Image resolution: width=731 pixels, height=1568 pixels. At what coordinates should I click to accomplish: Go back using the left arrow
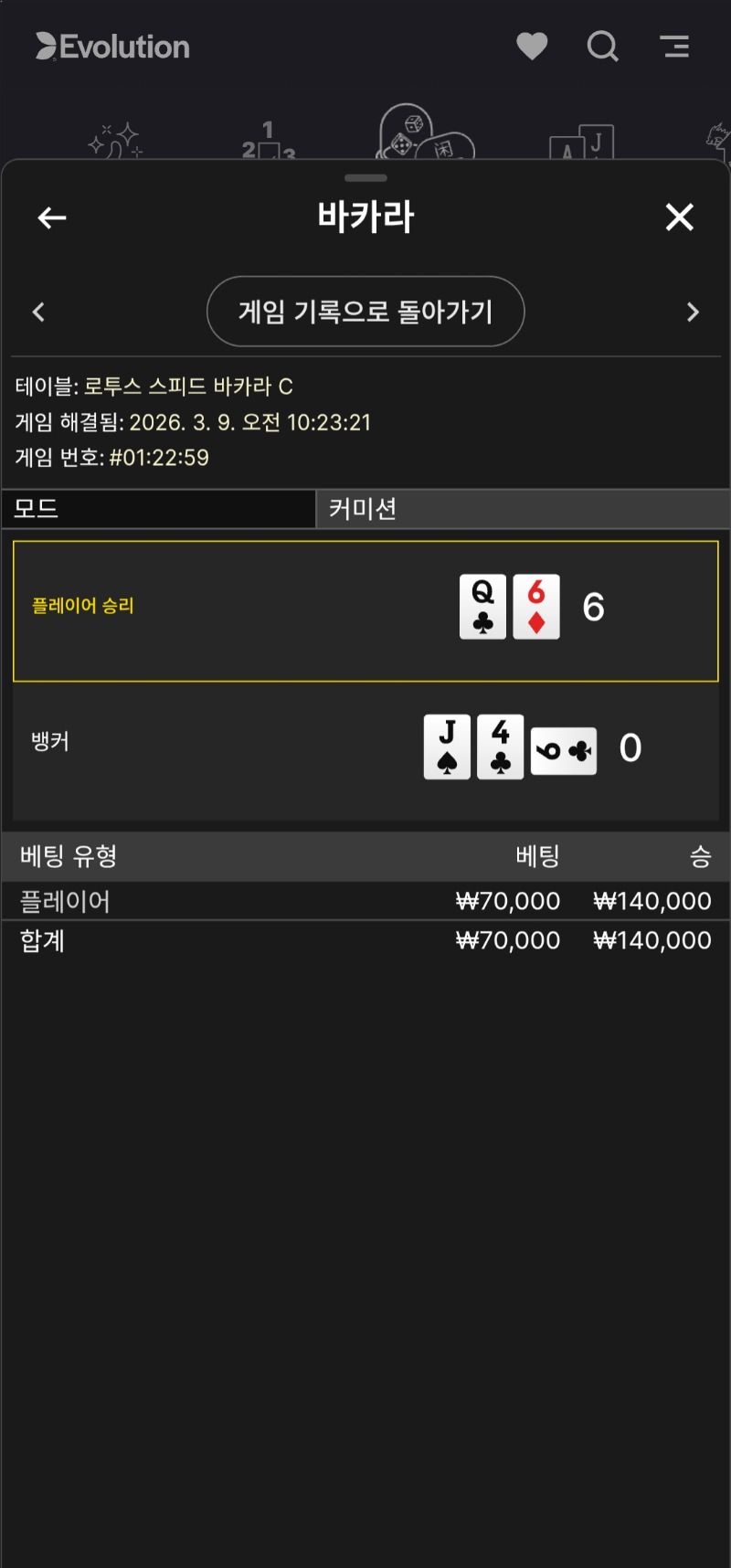pos(52,217)
